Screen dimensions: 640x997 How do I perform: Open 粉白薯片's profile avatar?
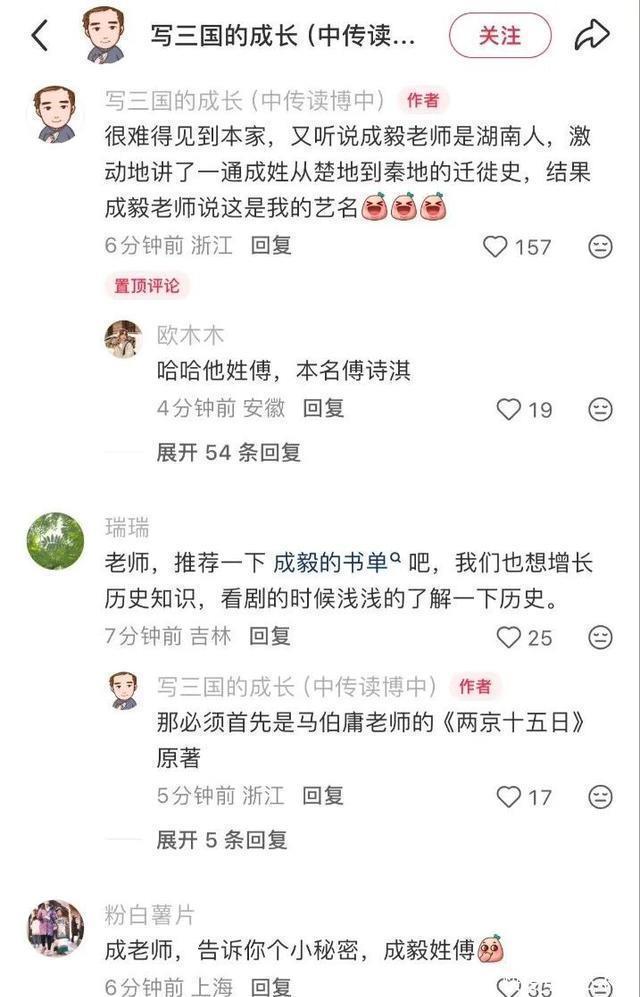click(55, 928)
